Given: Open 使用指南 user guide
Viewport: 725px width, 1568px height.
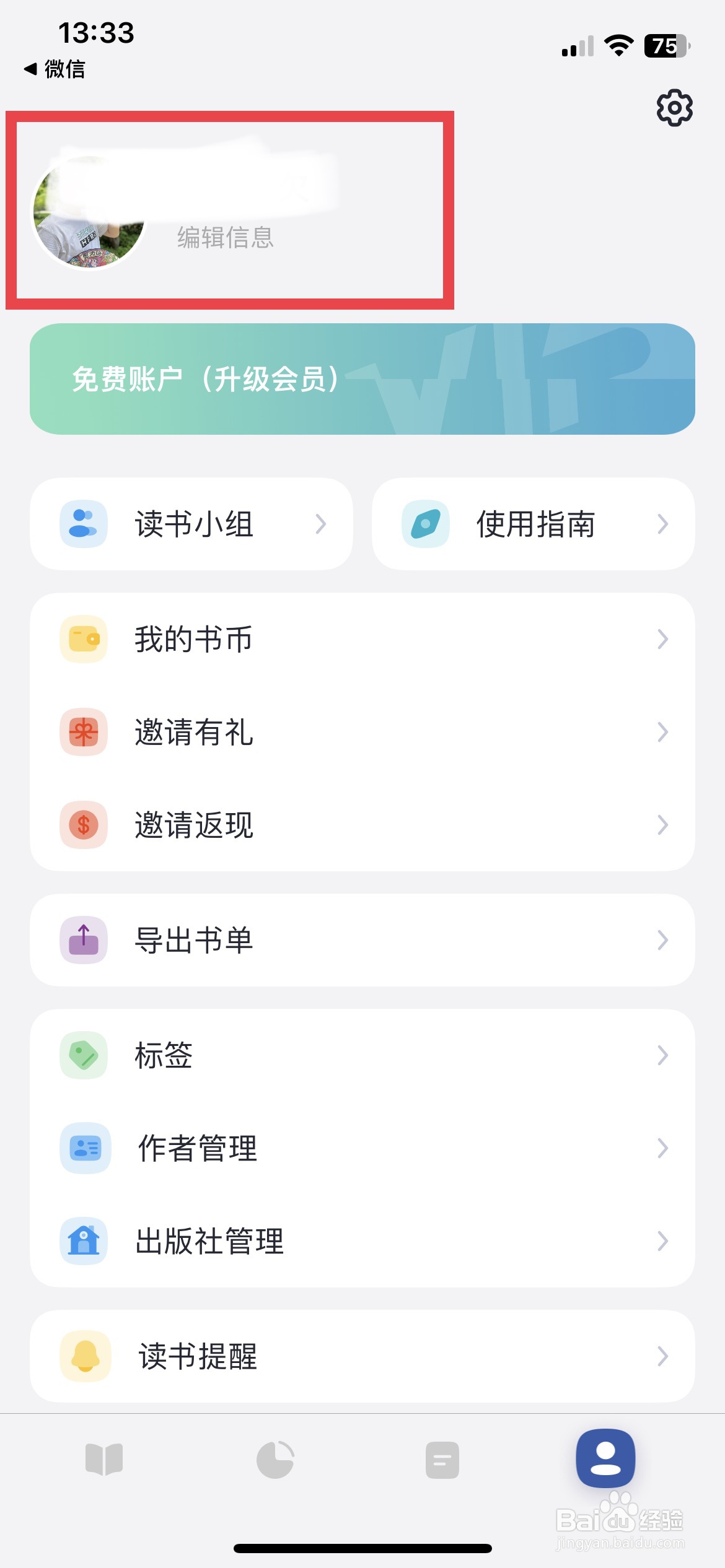Looking at the screenshot, I should (x=533, y=524).
